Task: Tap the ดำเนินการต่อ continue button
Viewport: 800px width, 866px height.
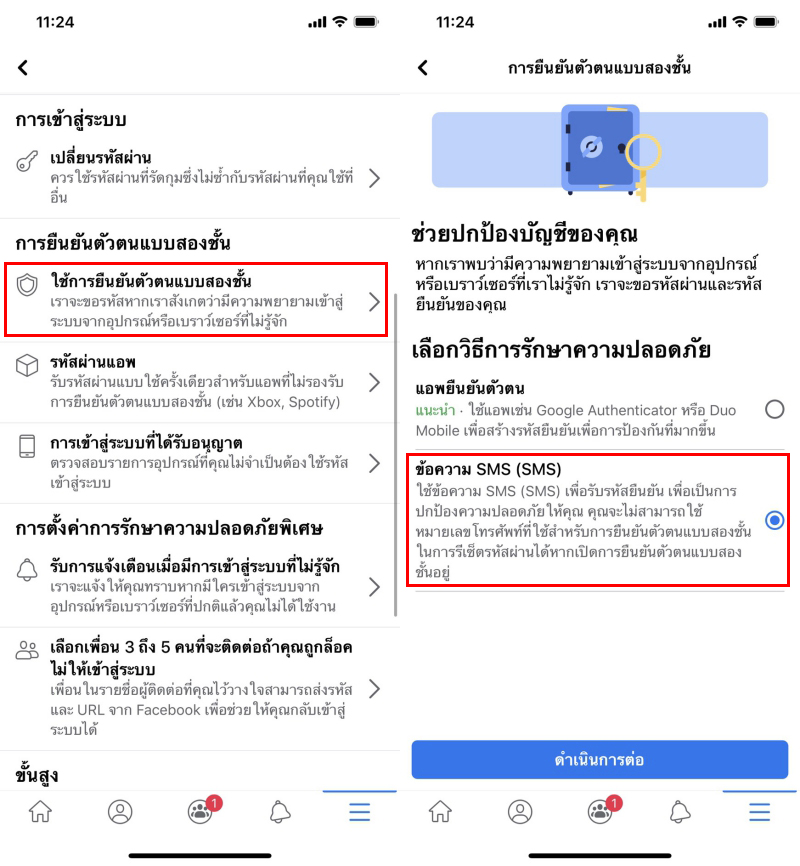Action: [600, 760]
